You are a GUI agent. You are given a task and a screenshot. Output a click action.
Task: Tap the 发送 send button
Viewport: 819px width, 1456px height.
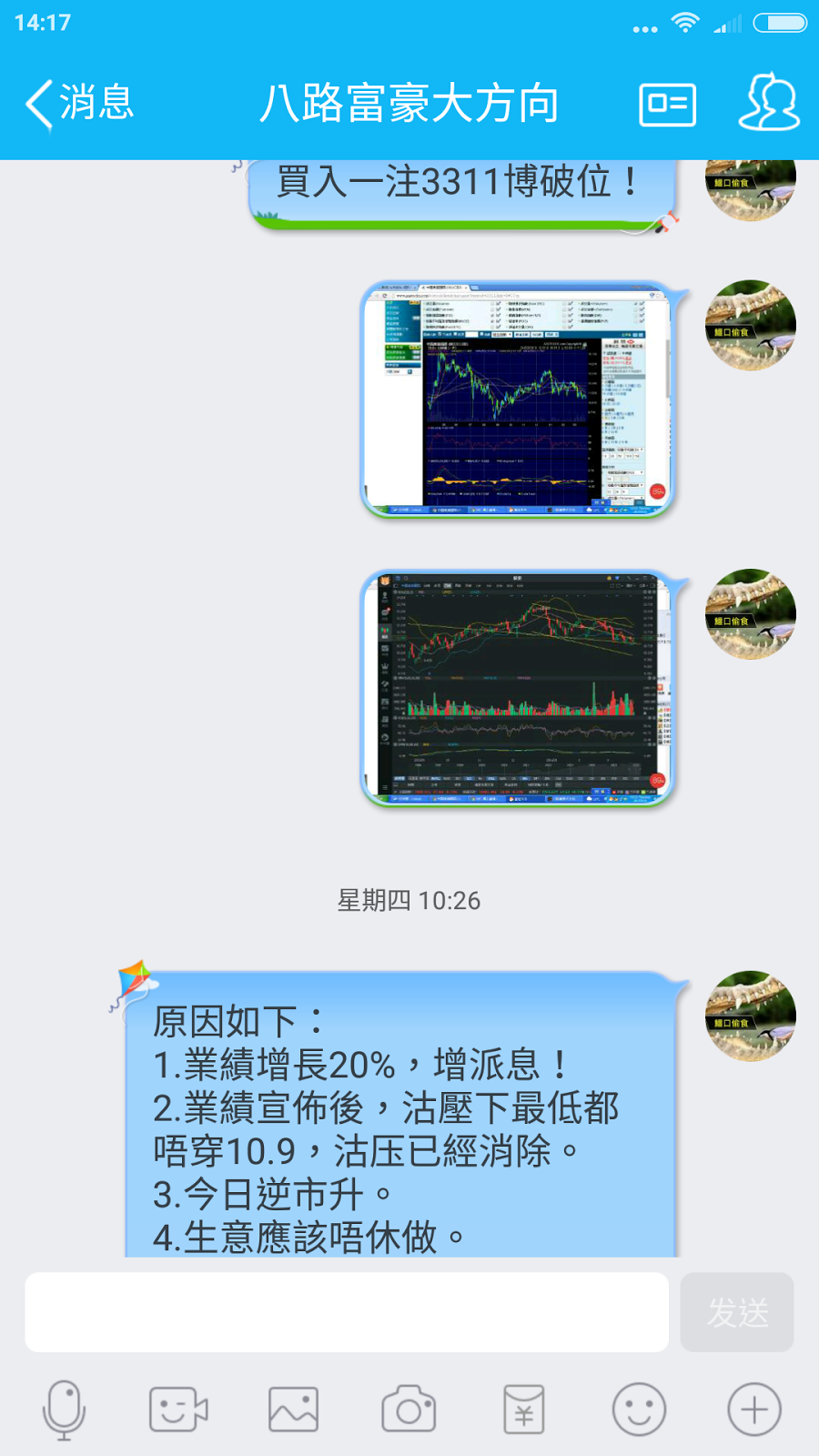click(x=737, y=1312)
